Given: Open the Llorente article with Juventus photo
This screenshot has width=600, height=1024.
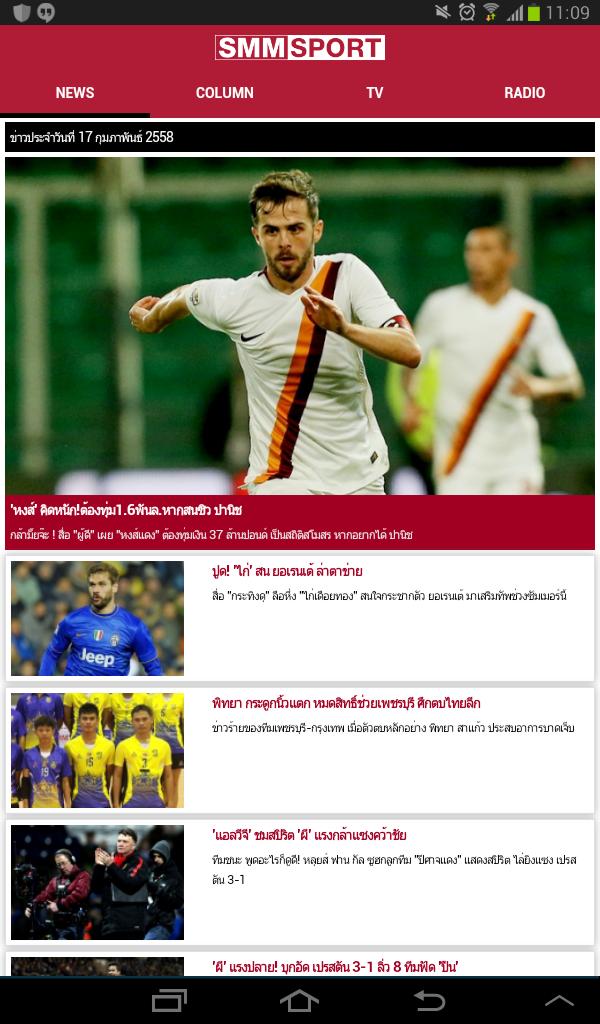Looking at the screenshot, I should (x=300, y=618).
